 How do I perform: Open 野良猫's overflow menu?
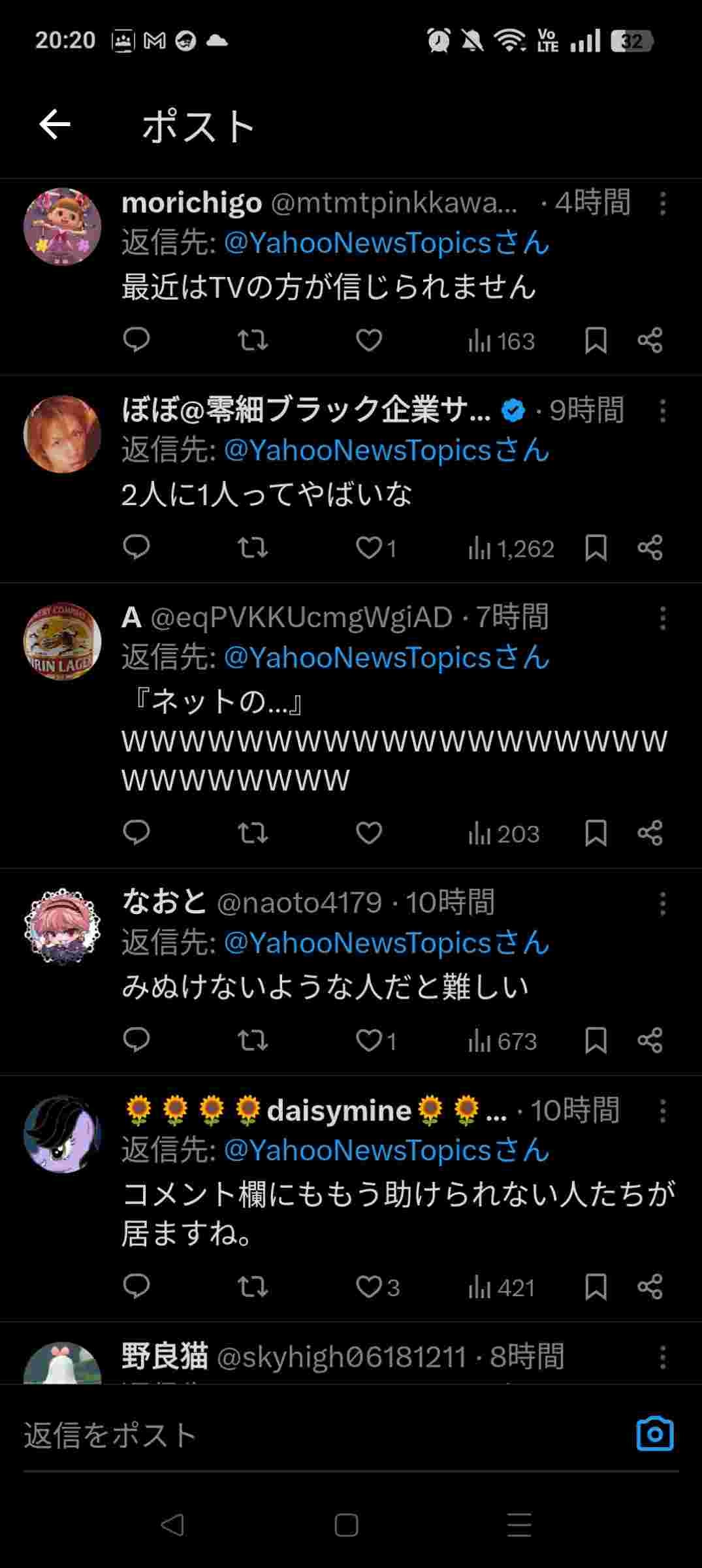[662, 1358]
